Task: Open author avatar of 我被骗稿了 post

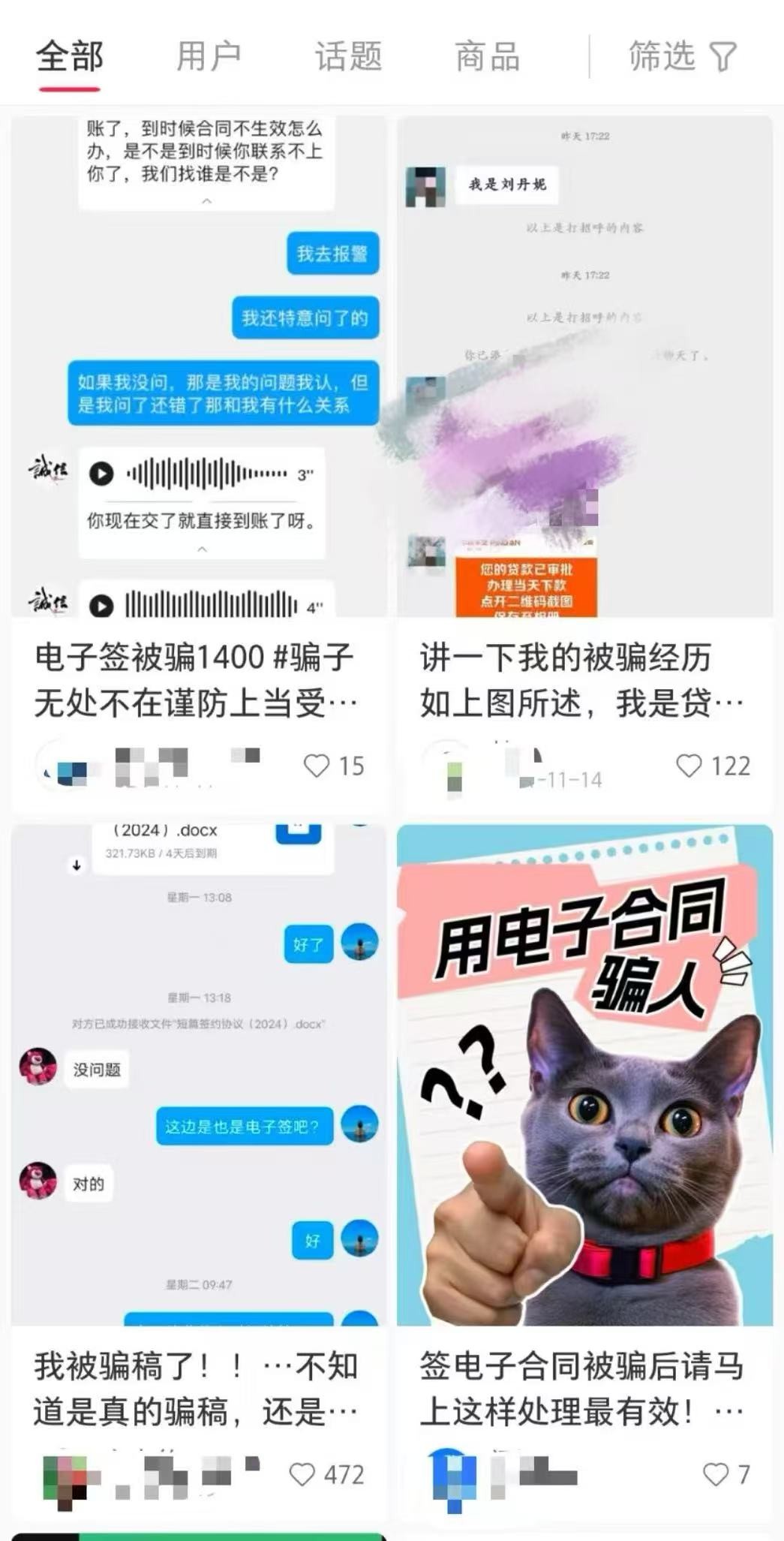Action: coord(64,1476)
